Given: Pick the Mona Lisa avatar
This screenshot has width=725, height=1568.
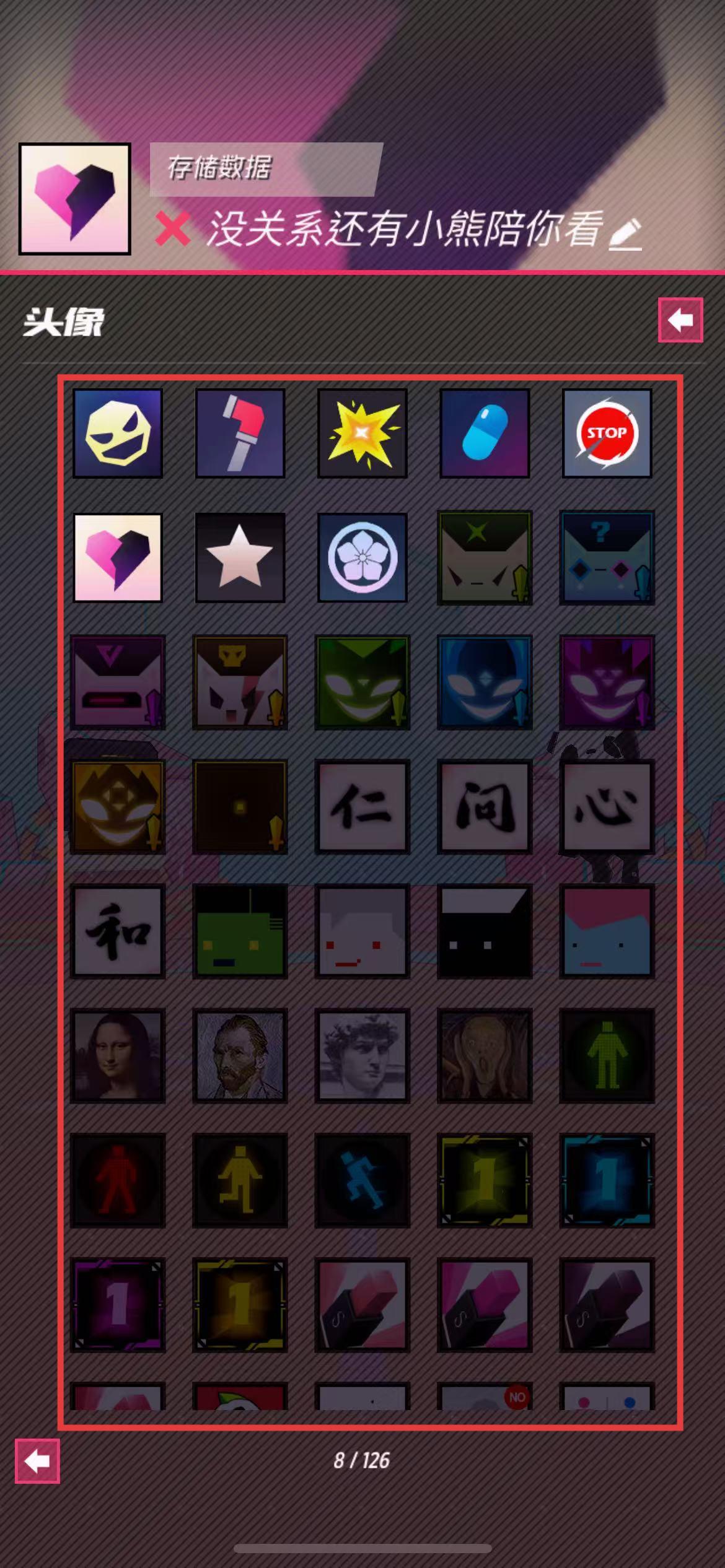Looking at the screenshot, I should click(118, 1056).
